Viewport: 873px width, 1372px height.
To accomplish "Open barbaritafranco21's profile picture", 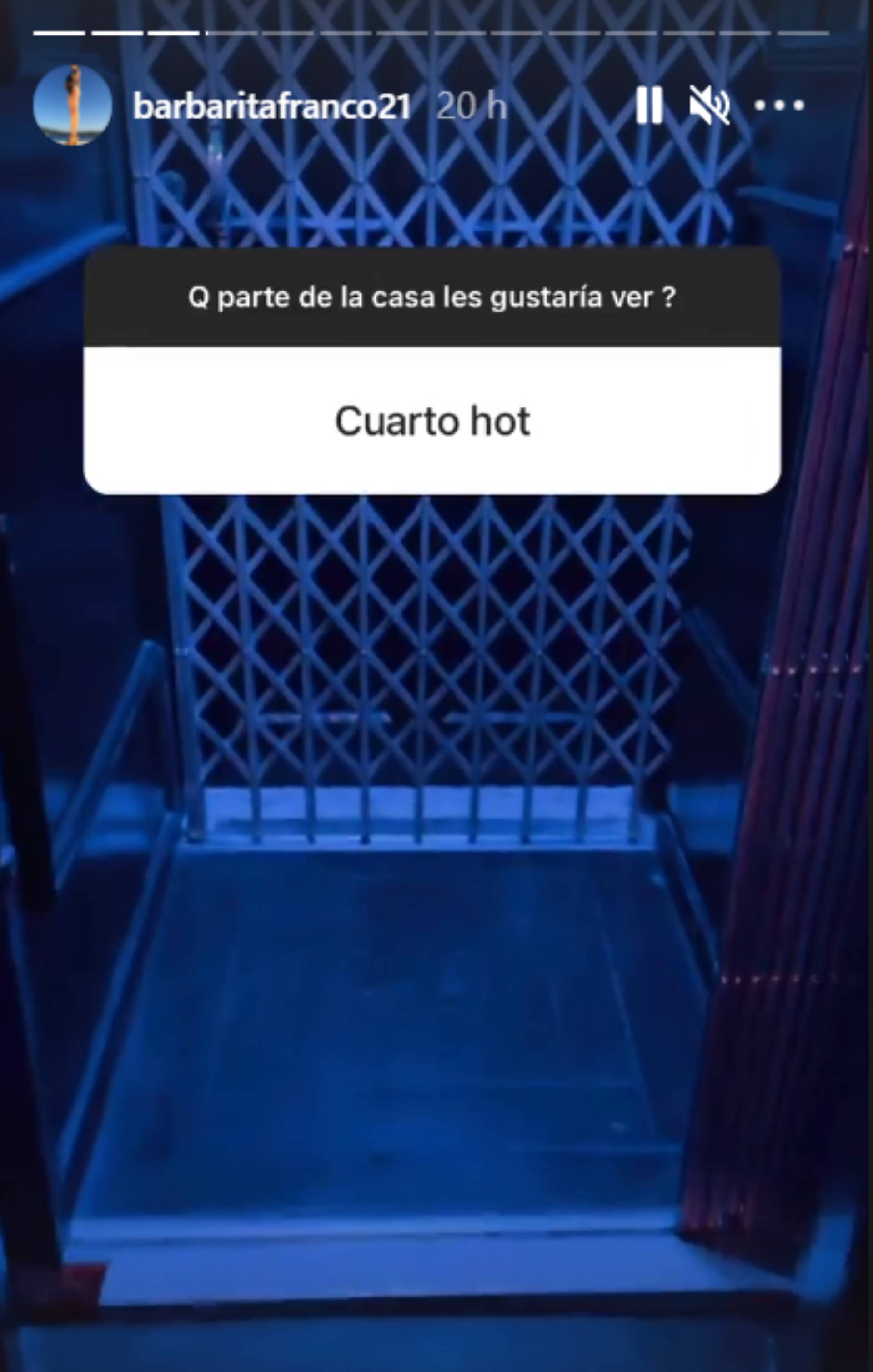I will pyautogui.click(x=72, y=106).
